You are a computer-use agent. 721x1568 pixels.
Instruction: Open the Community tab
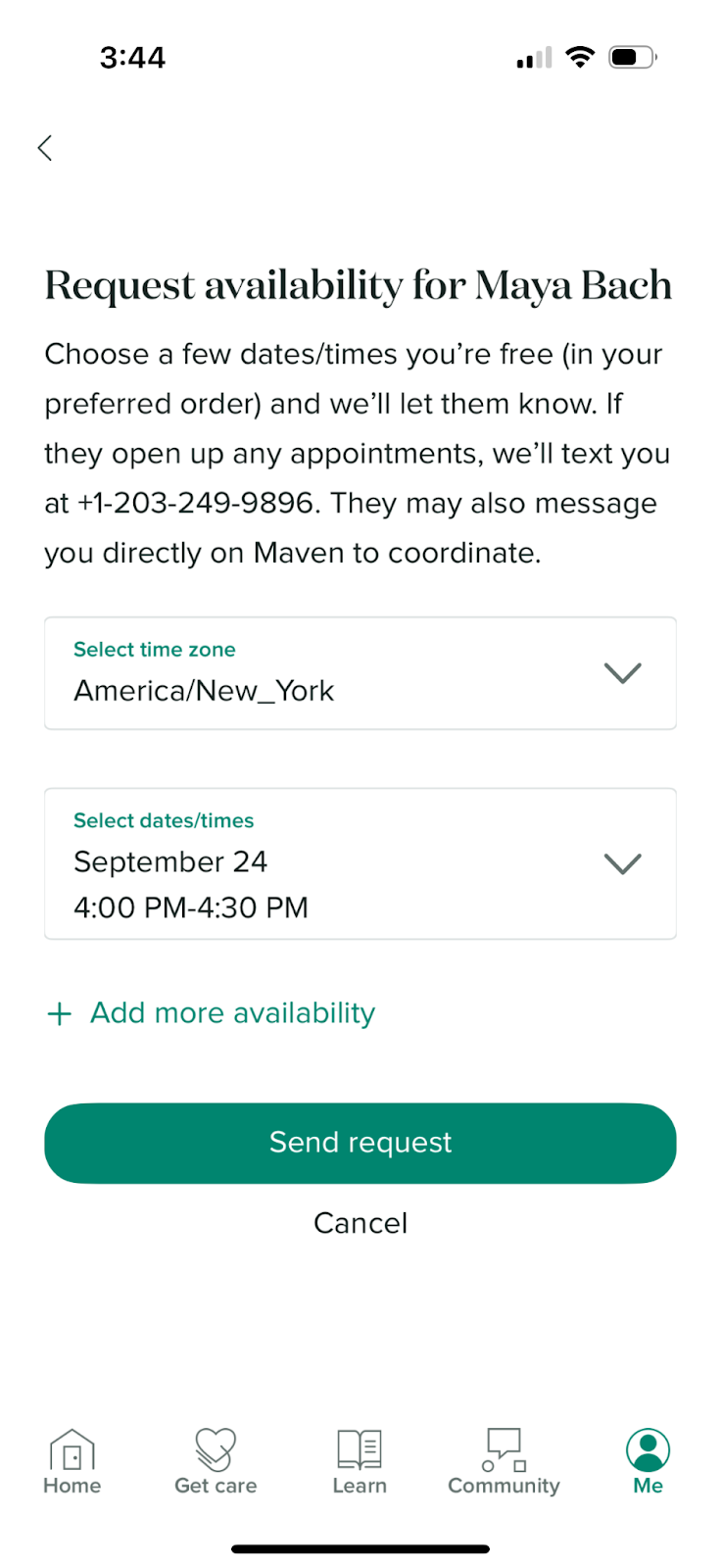click(x=504, y=1461)
